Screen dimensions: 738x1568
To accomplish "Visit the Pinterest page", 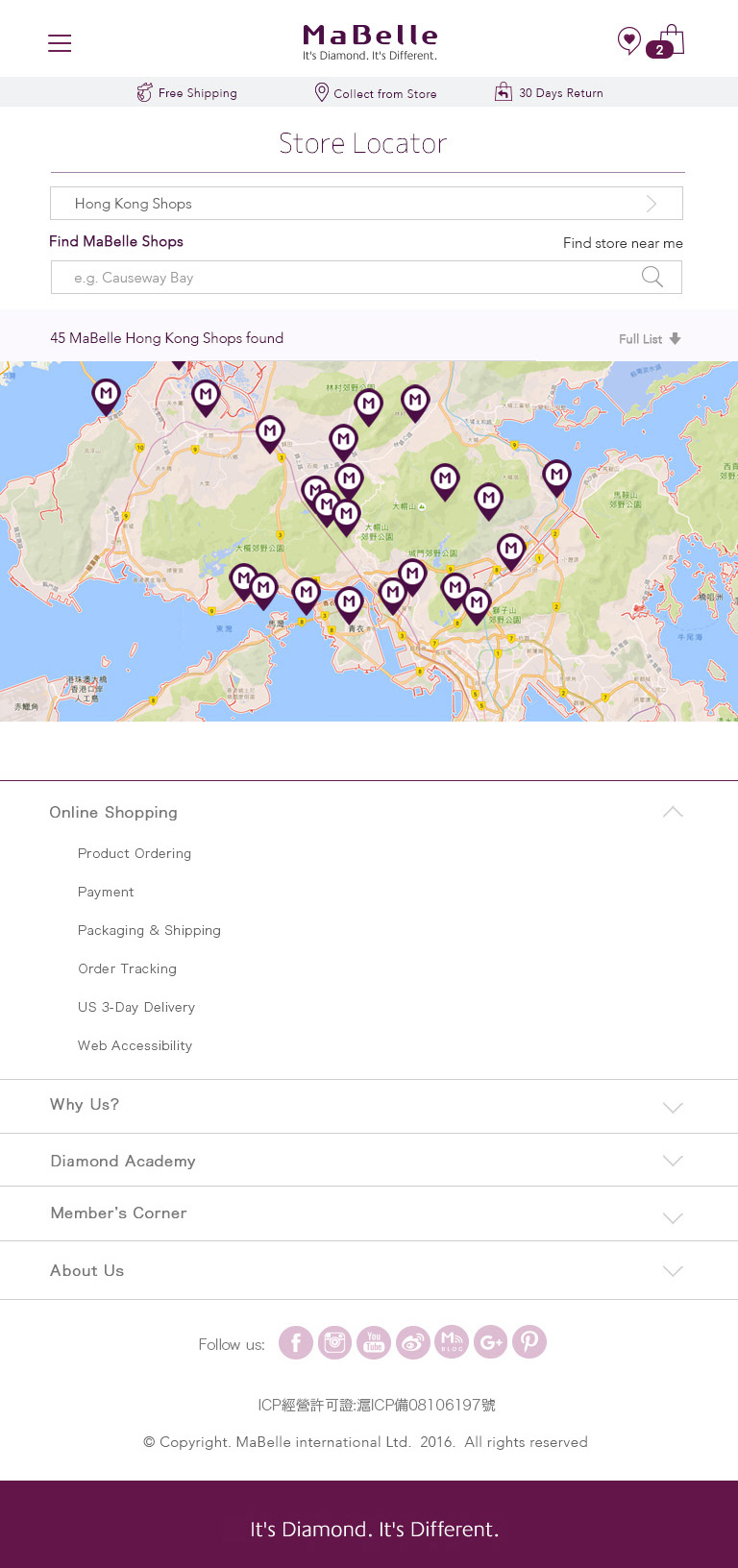I will (529, 1342).
